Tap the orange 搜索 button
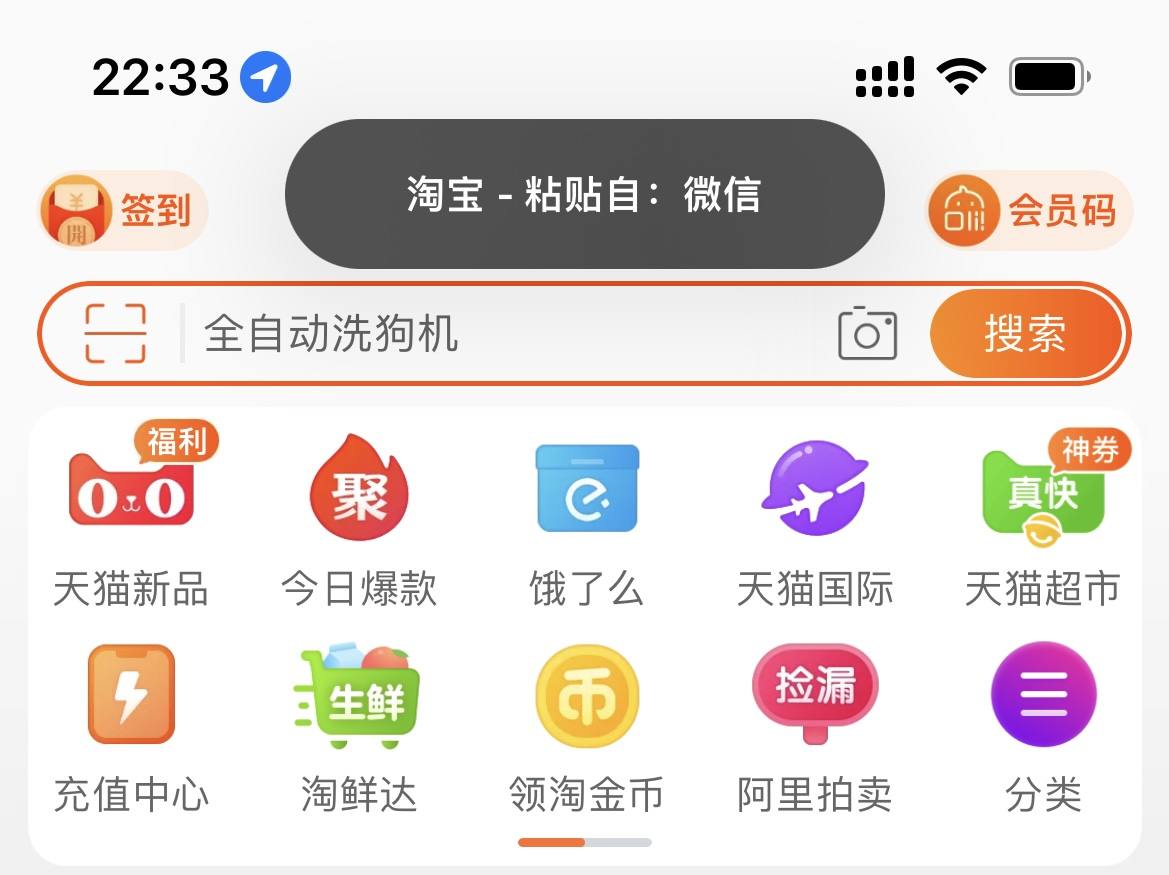Image resolution: width=1169 pixels, height=875 pixels. click(x=1027, y=333)
